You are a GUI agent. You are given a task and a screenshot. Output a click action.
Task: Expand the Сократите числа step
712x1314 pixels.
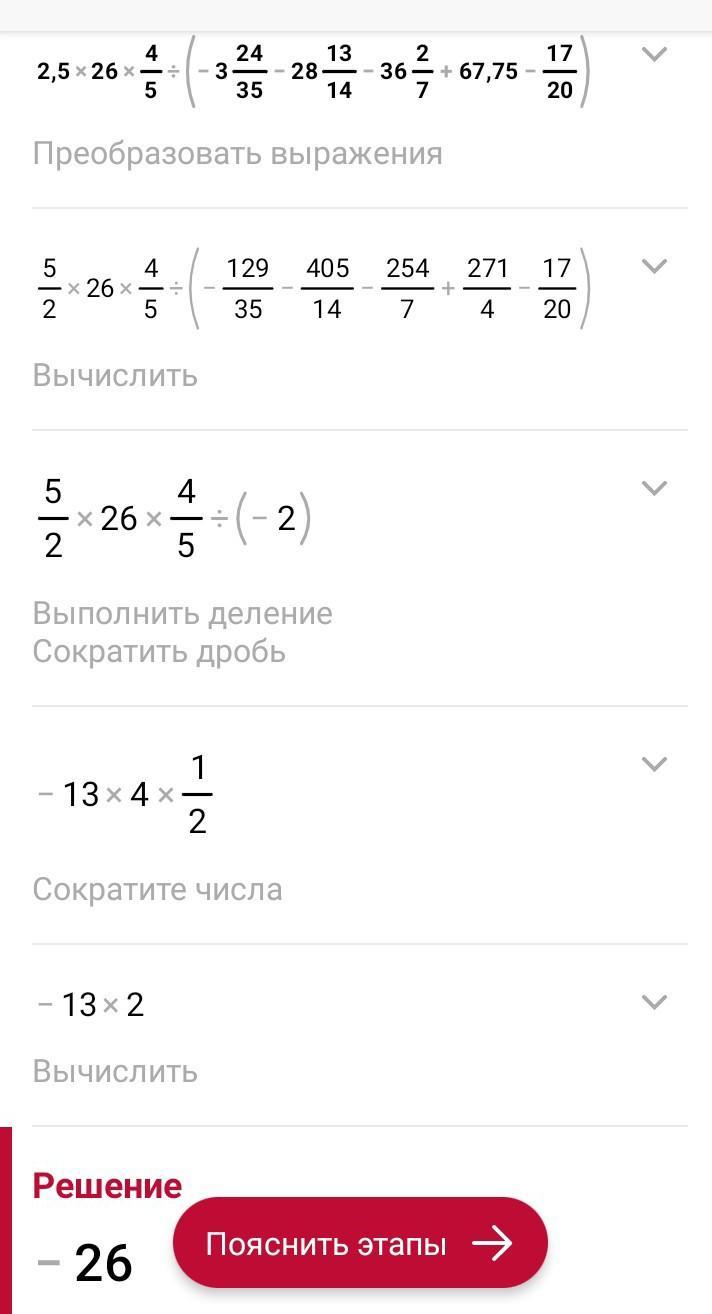[x=654, y=764]
